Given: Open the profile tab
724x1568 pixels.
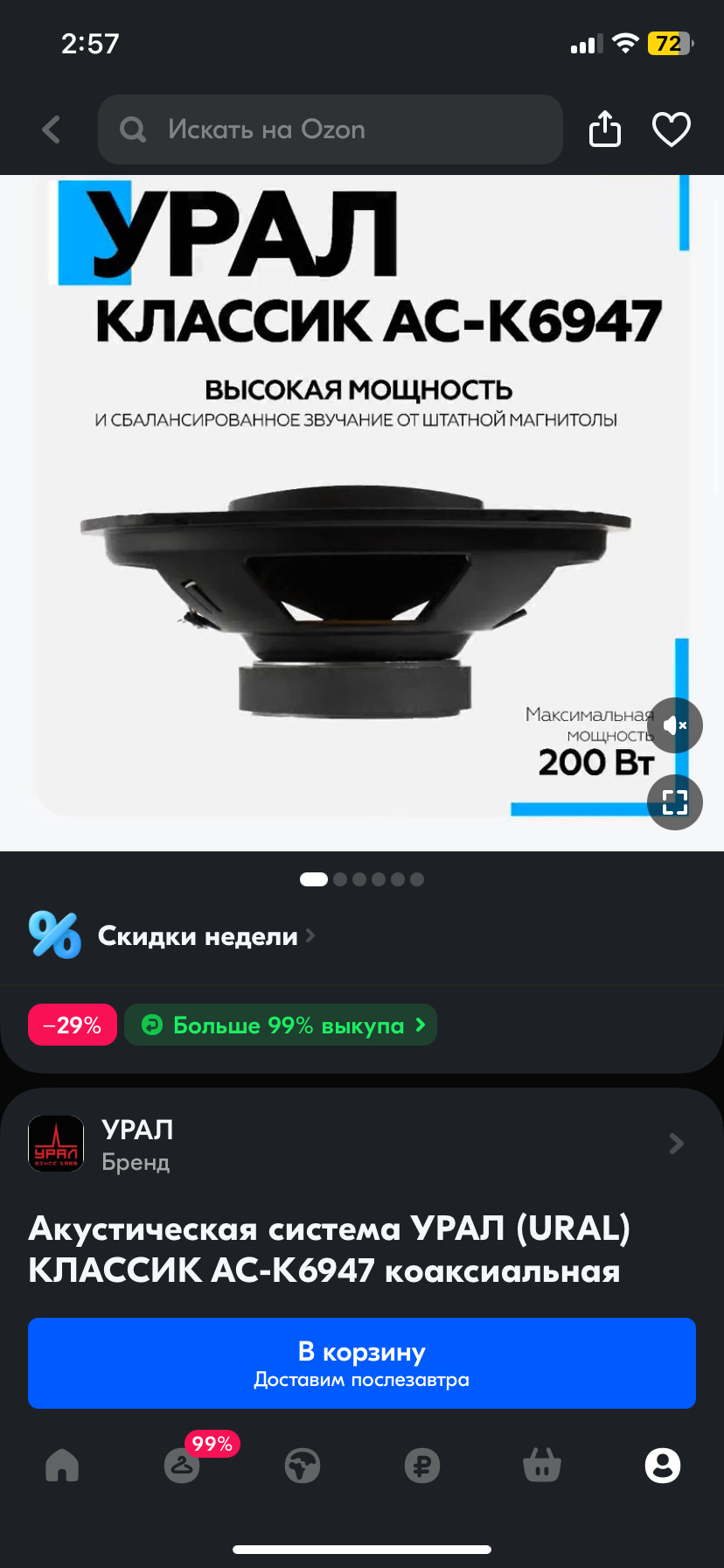Looking at the screenshot, I should tap(662, 1465).
